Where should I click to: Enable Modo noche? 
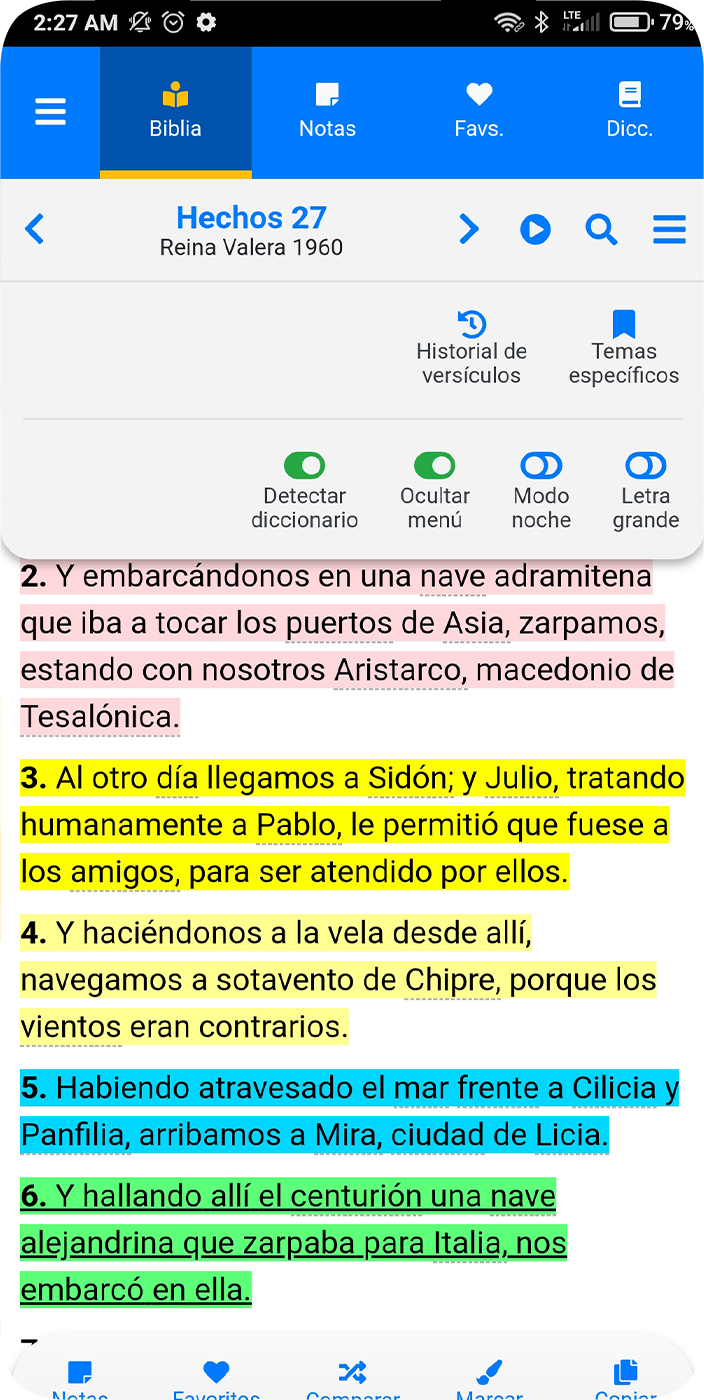(541, 466)
